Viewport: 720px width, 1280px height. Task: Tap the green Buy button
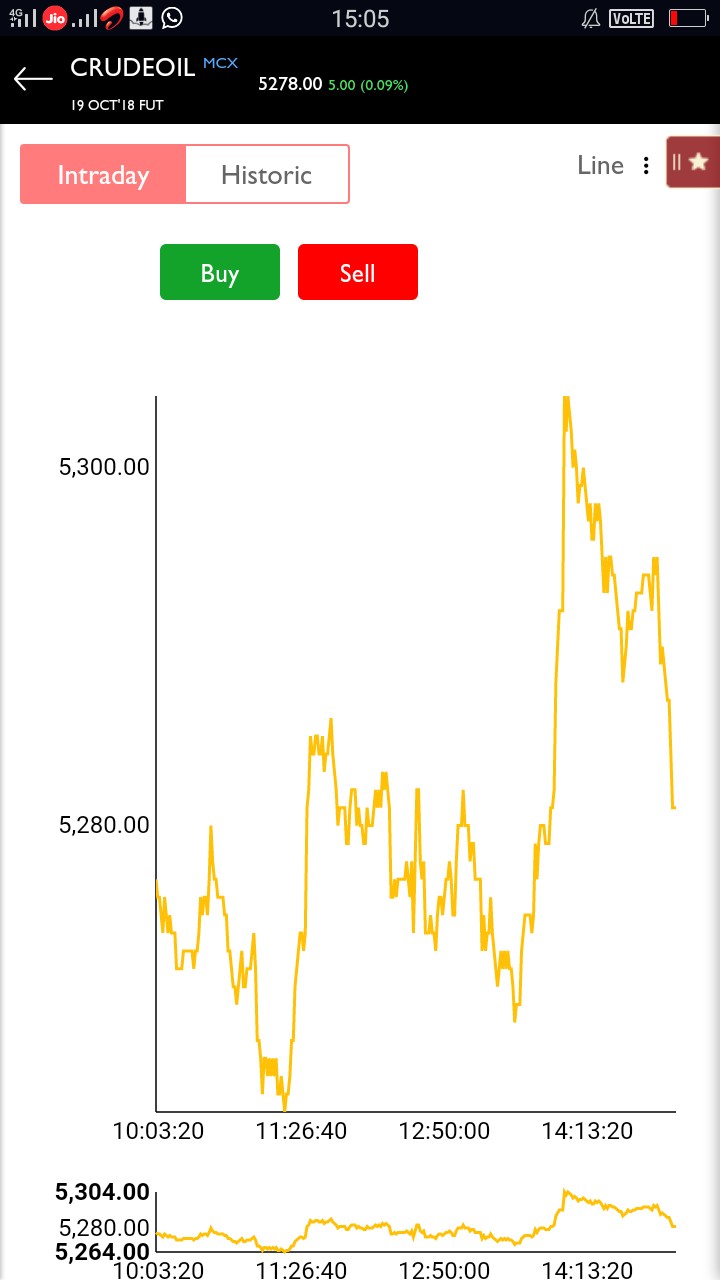click(x=220, y=272)
